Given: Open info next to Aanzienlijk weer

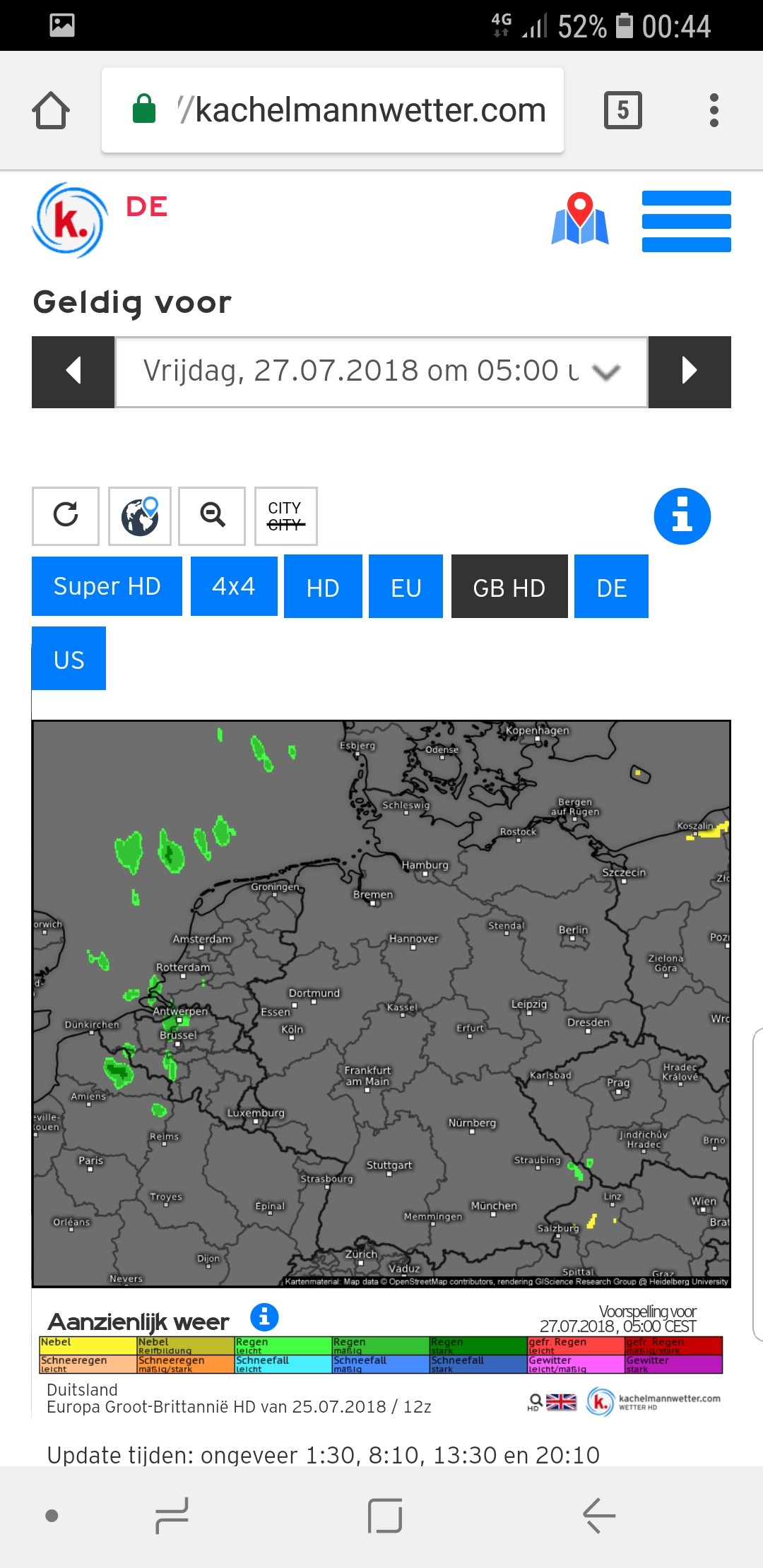Looking at the screenshot, I should 265,1317.
